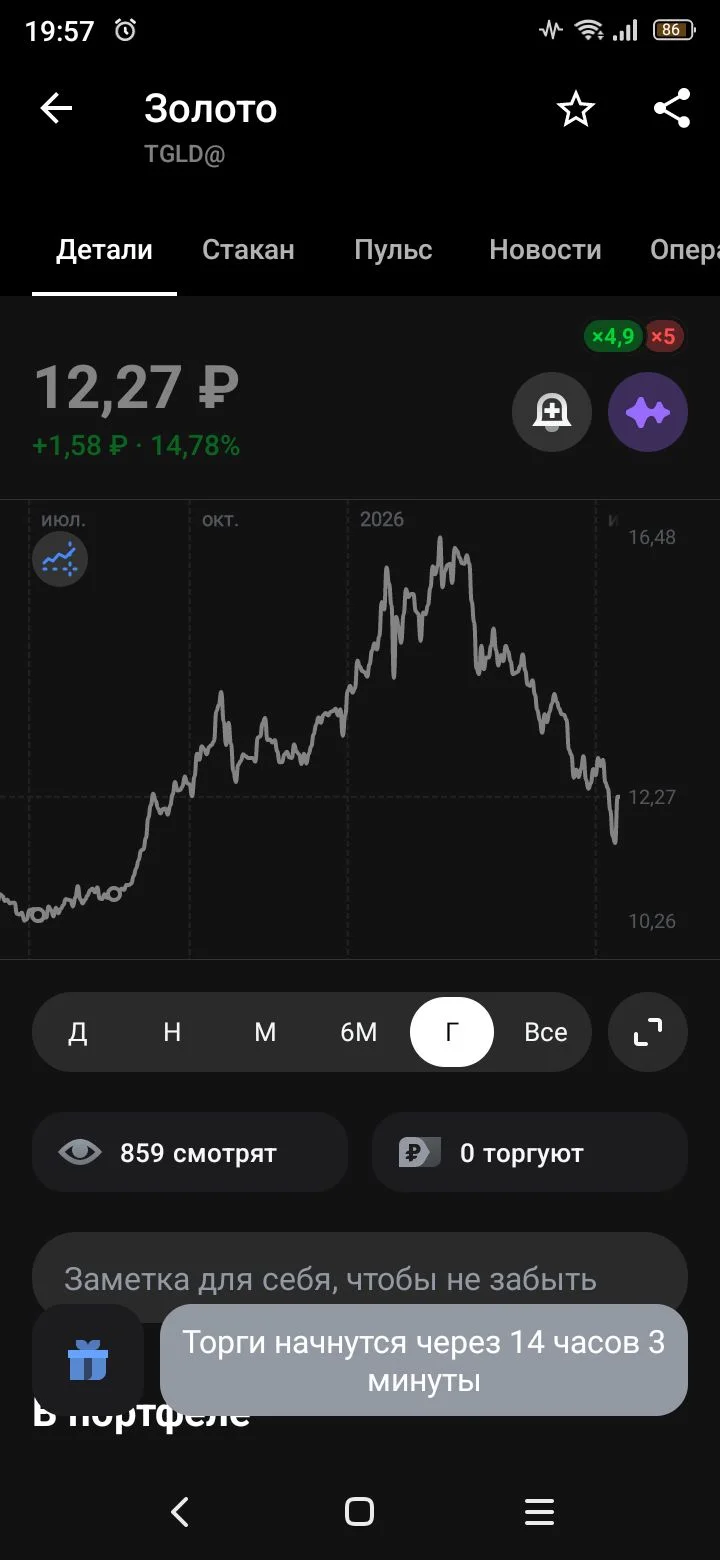The width and height of the screenshot is (720, 1560).
Task: Select the Н week chart period
Action: (172, 1032)
